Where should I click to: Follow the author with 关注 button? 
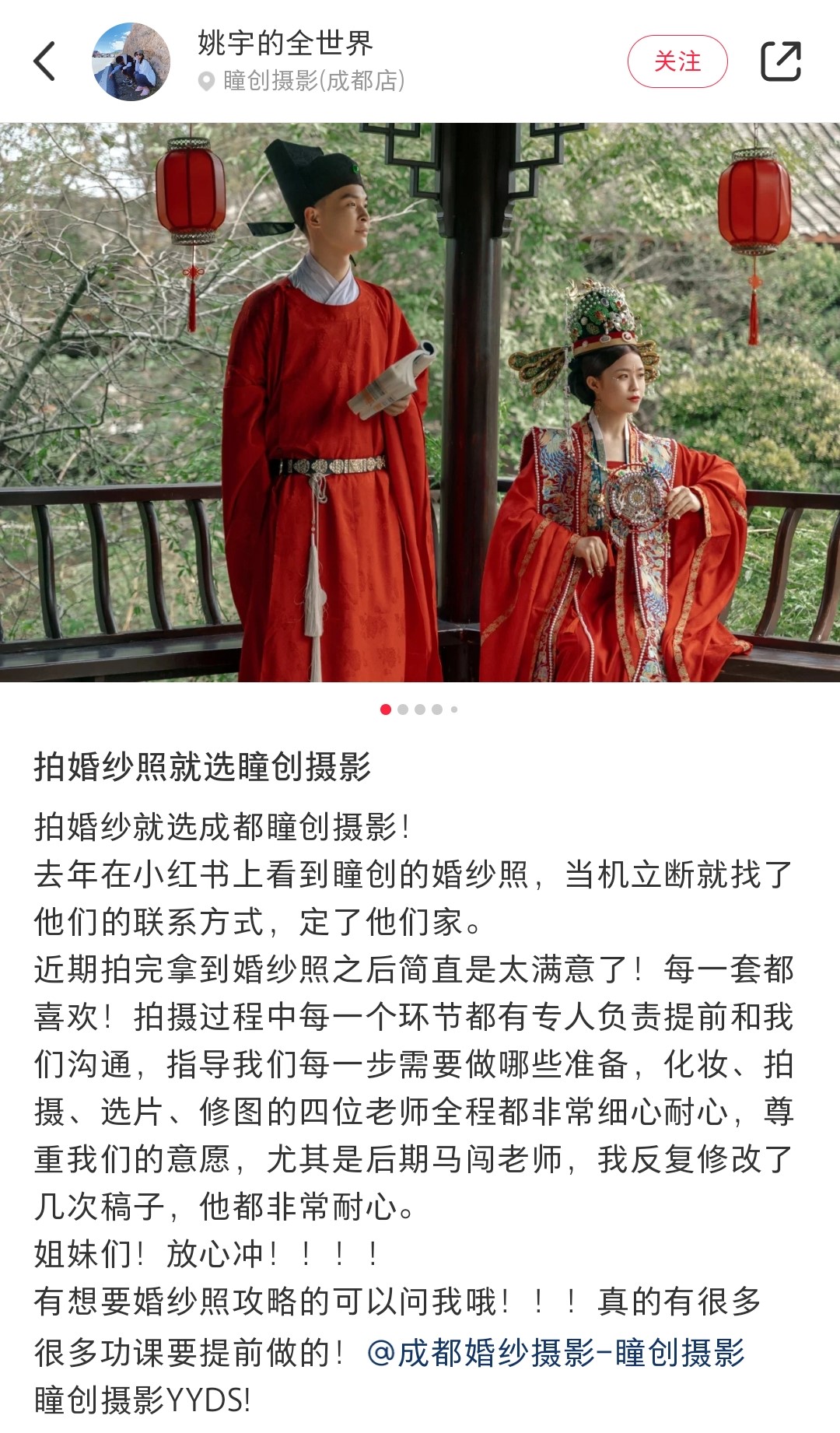[x=677, y=61]
